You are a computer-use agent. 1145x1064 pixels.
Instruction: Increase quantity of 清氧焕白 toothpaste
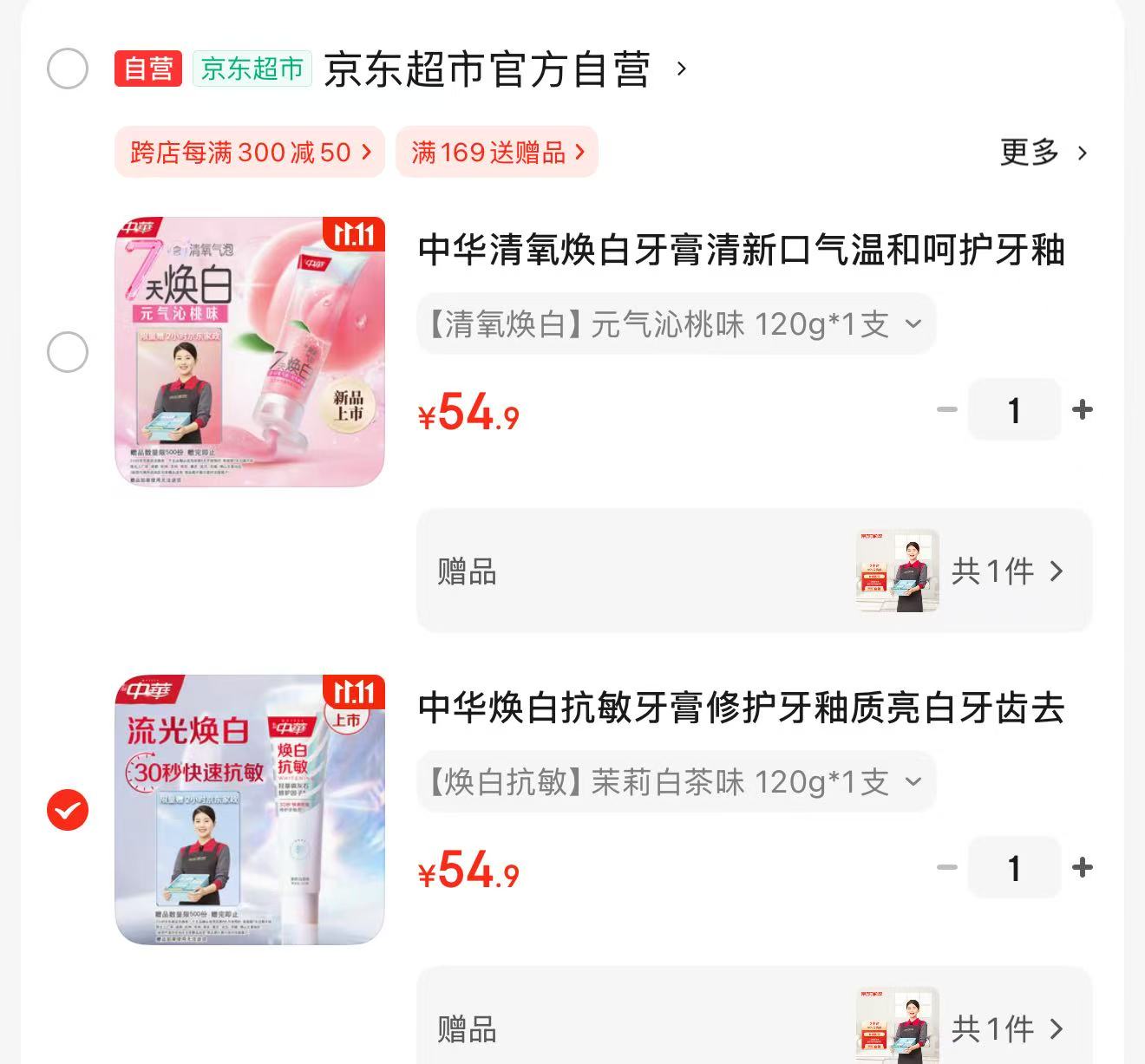pos(1082,409)
